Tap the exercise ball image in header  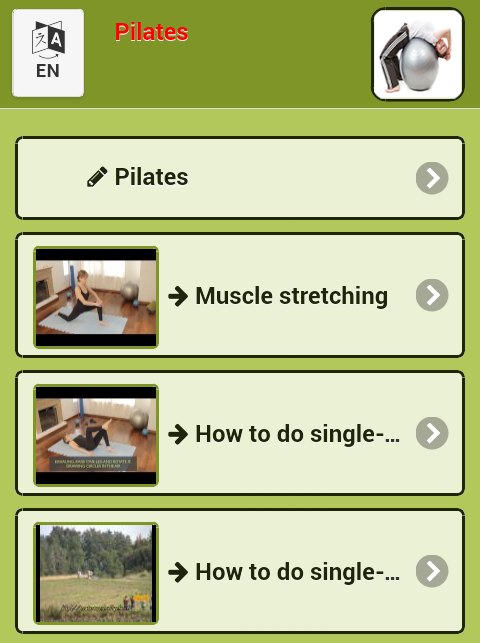click(418, 54)
